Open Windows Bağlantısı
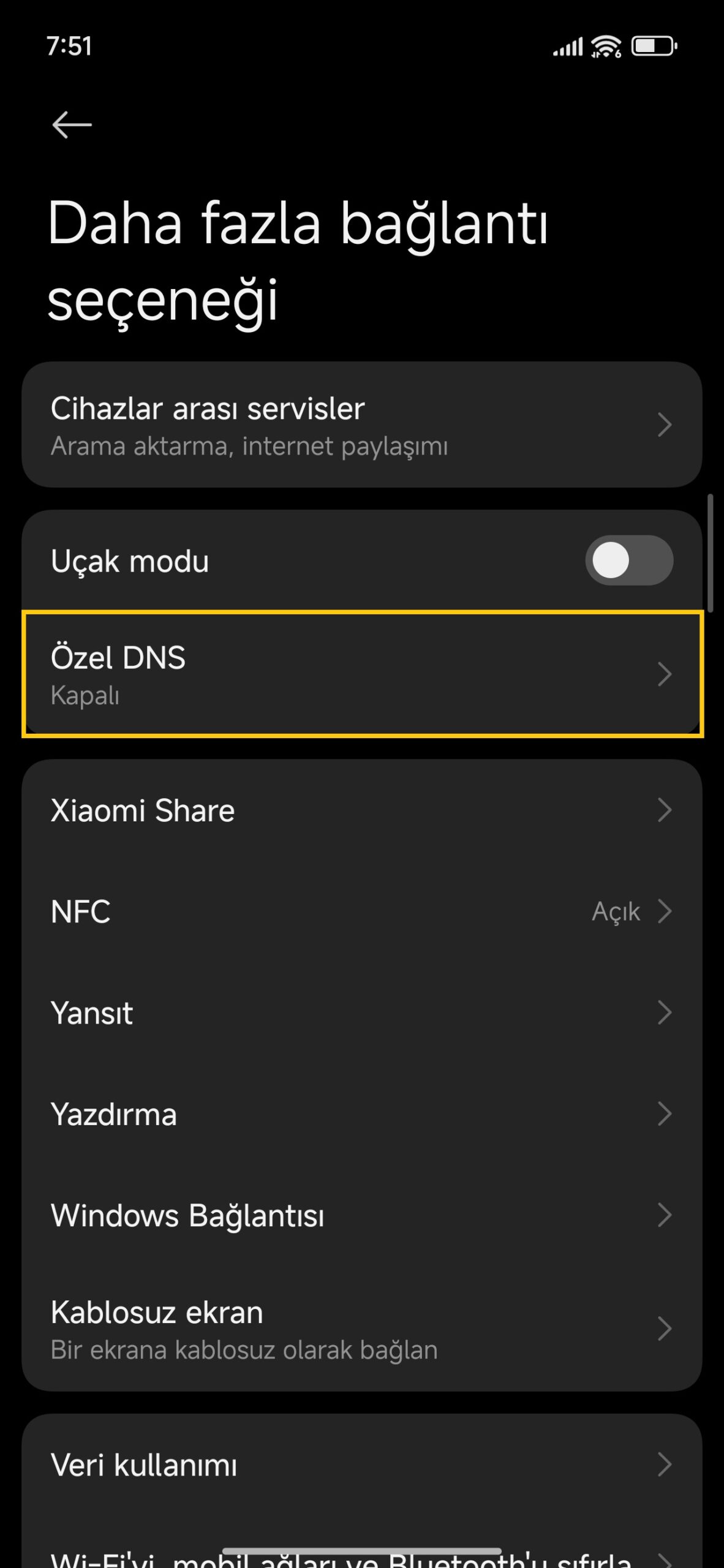Viewport: 724px width, 1568px height. 361,1215
